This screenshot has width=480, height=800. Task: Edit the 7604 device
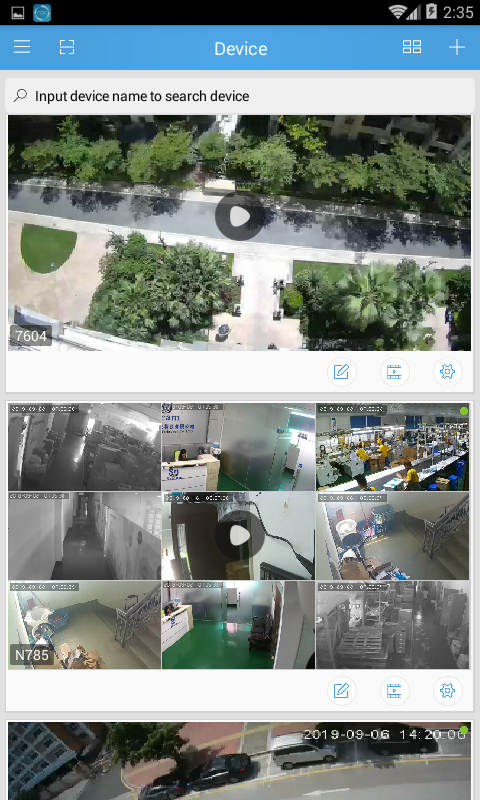(x=341, y=372)
